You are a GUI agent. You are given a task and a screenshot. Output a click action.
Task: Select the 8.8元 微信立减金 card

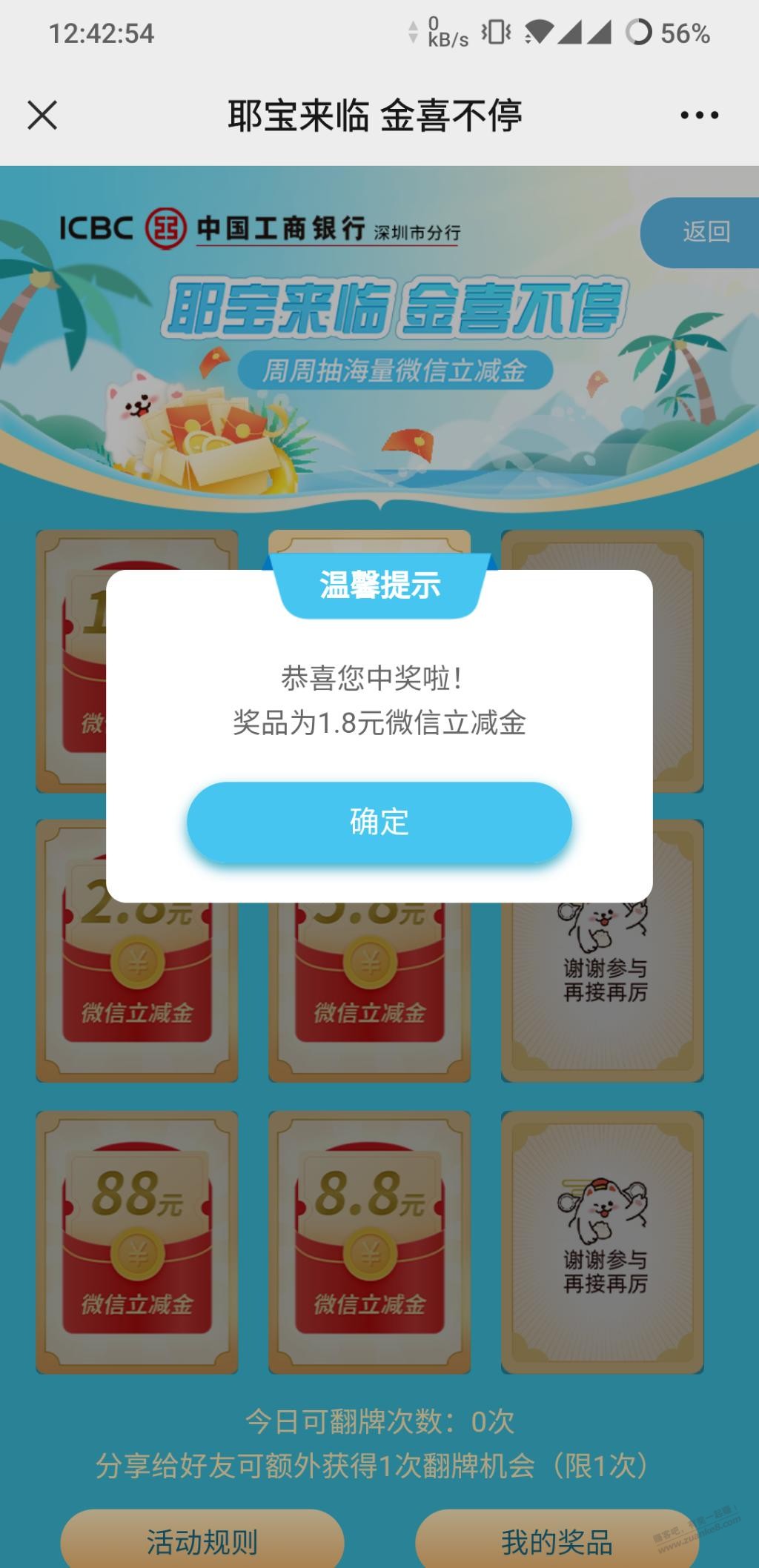369,1241
